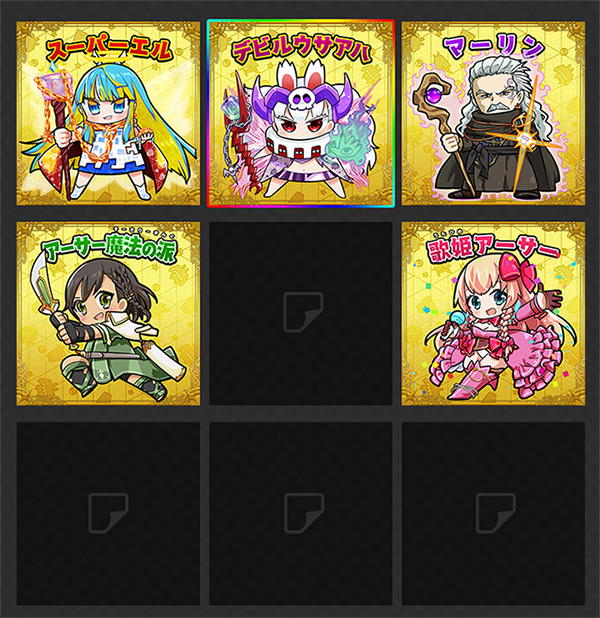Viewport: 600px width, 618px height.
Task: View the マーリン sticker
Action: [493, 112]
